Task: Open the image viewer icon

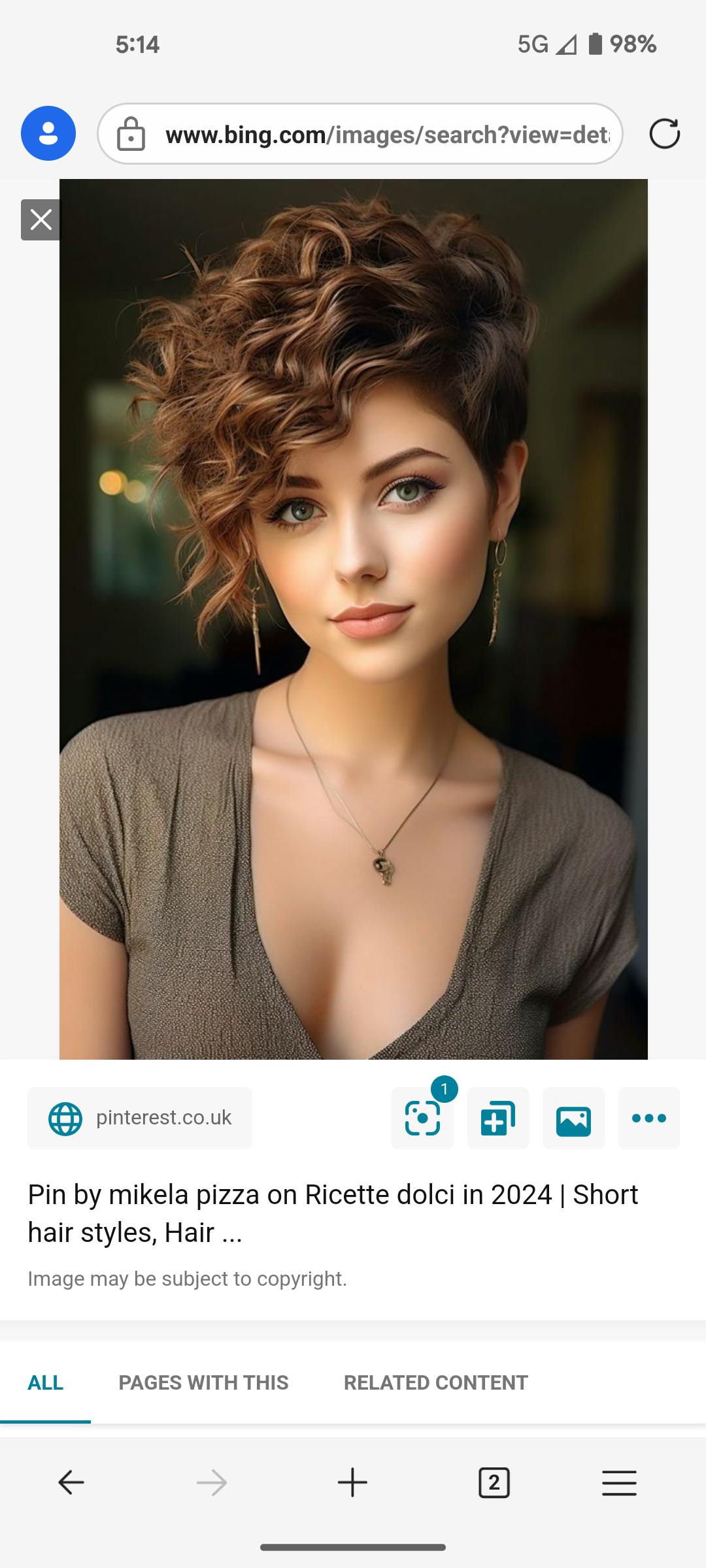Action: 573,1119
